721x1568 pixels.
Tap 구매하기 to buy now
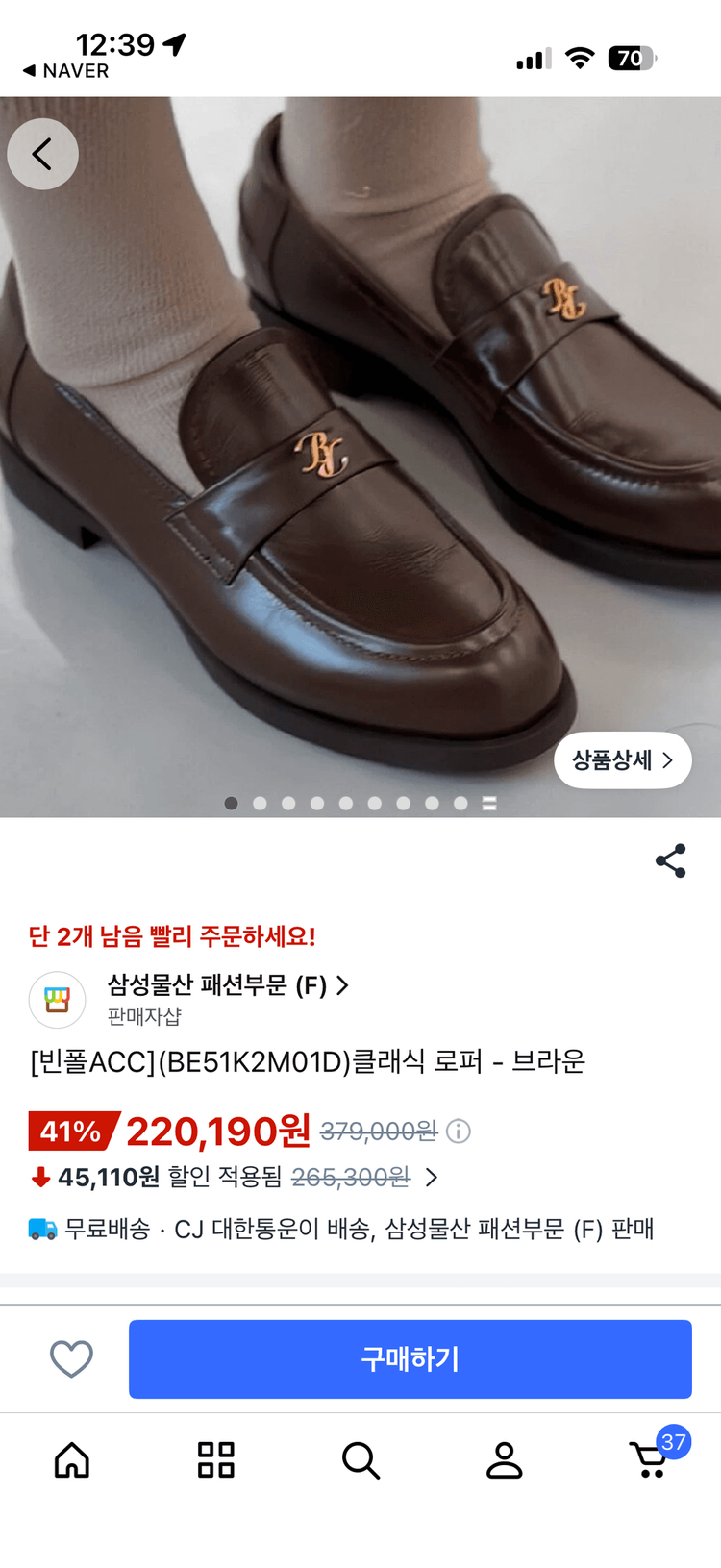(410, 1358)
